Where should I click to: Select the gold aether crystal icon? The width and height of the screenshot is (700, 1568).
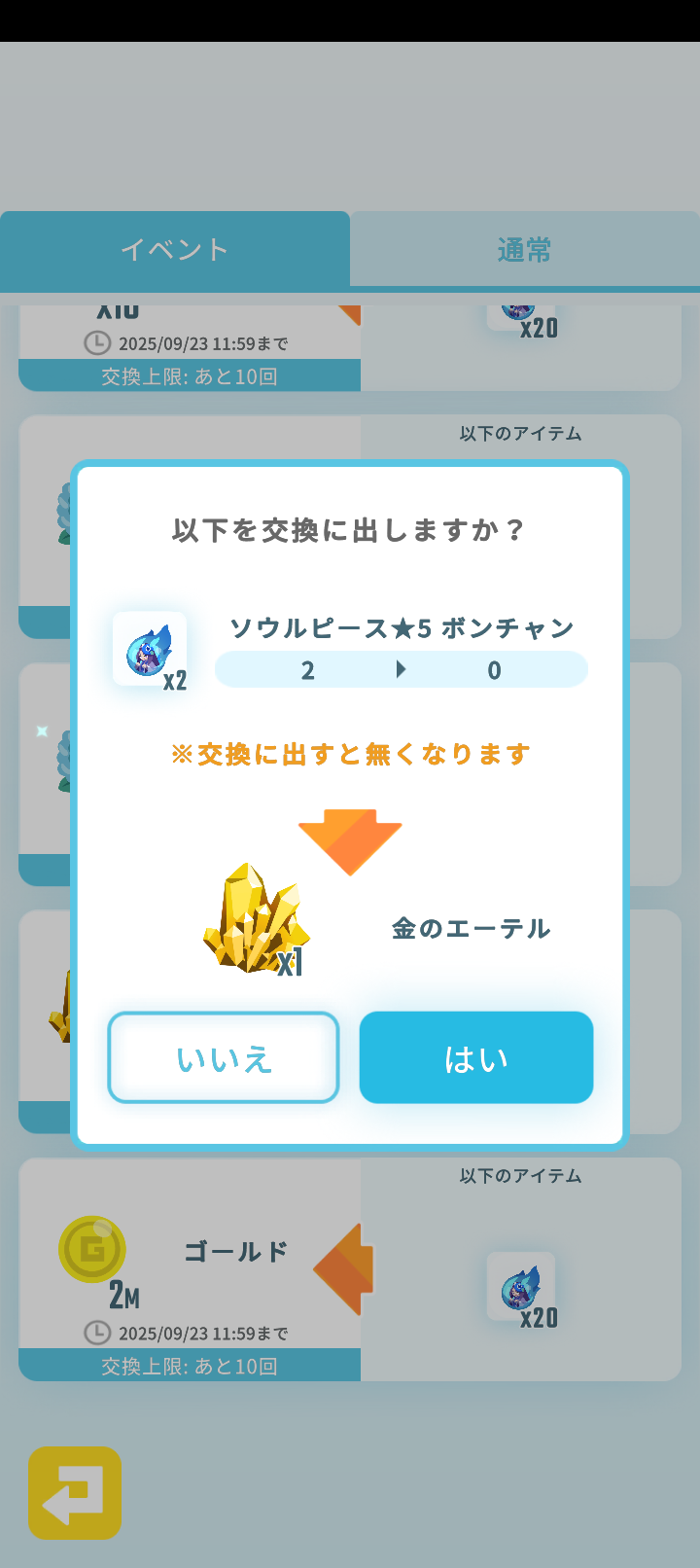pyautogui.click(x=255, y=924)
